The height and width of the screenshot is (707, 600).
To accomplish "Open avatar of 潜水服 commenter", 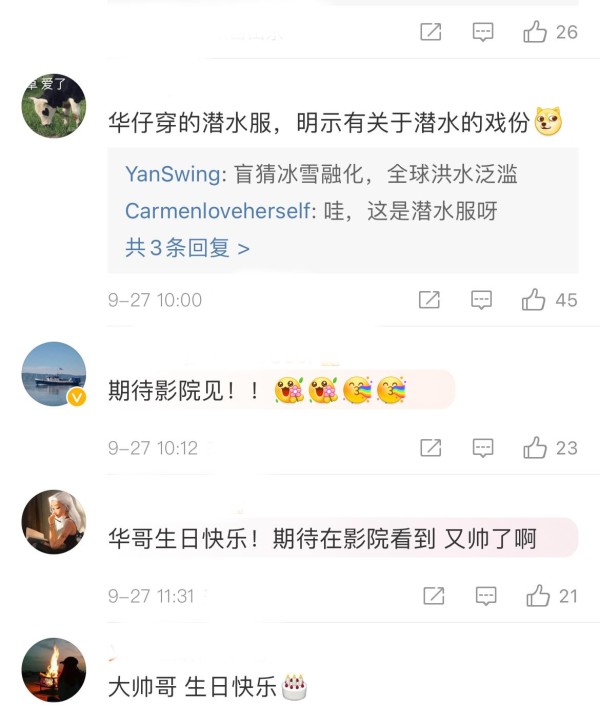I will [x=54, y=105].
